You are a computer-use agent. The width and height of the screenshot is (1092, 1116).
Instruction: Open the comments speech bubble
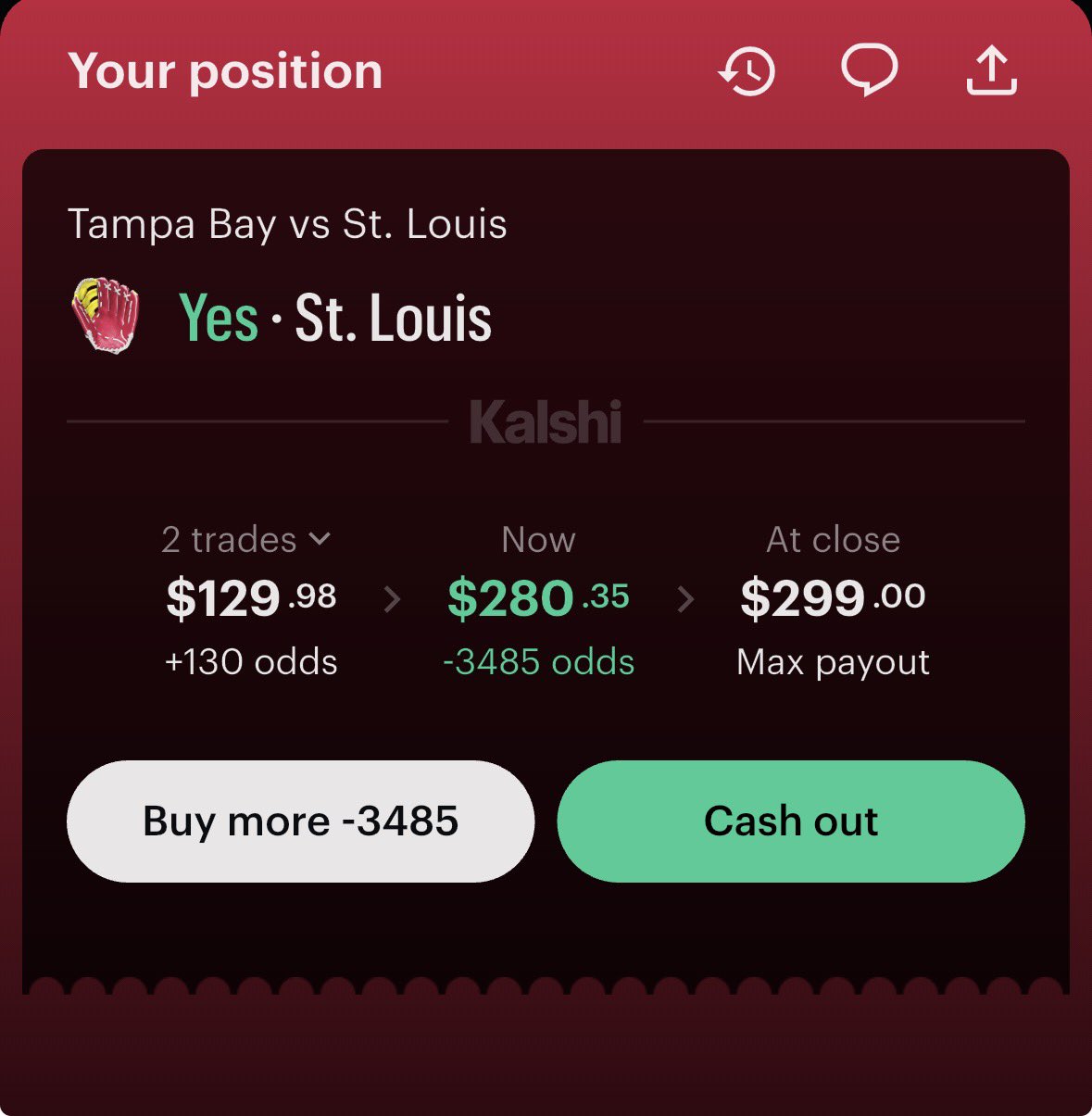869,70
